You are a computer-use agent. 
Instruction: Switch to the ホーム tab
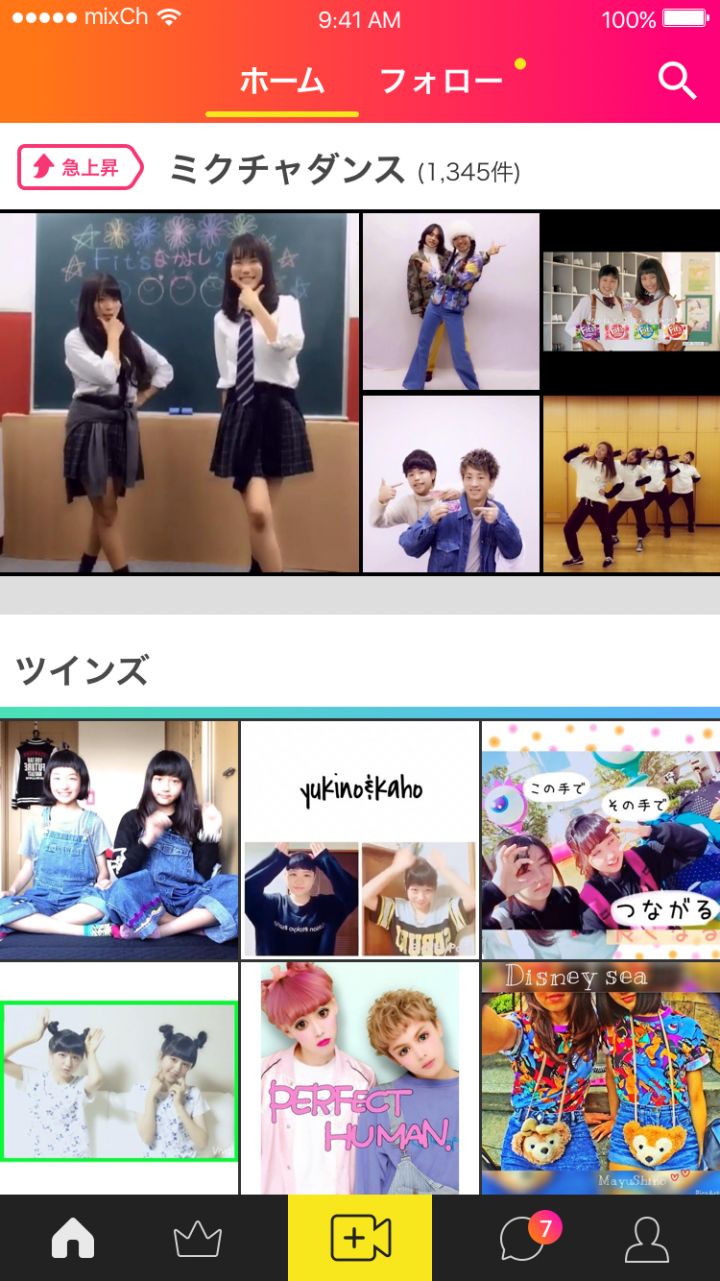click(282, 81)
